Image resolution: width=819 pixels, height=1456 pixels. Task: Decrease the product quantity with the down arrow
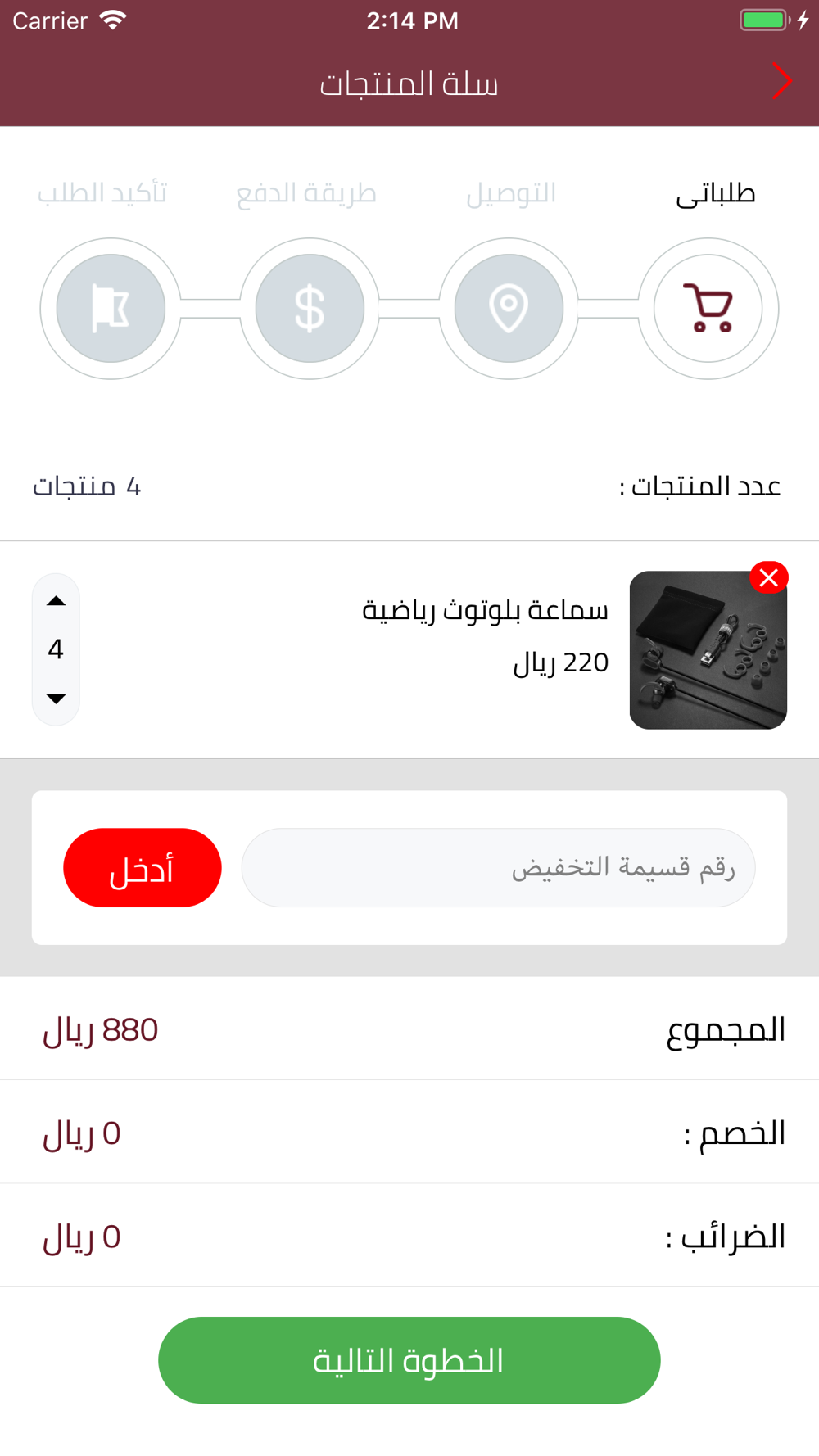click(56, 699)
